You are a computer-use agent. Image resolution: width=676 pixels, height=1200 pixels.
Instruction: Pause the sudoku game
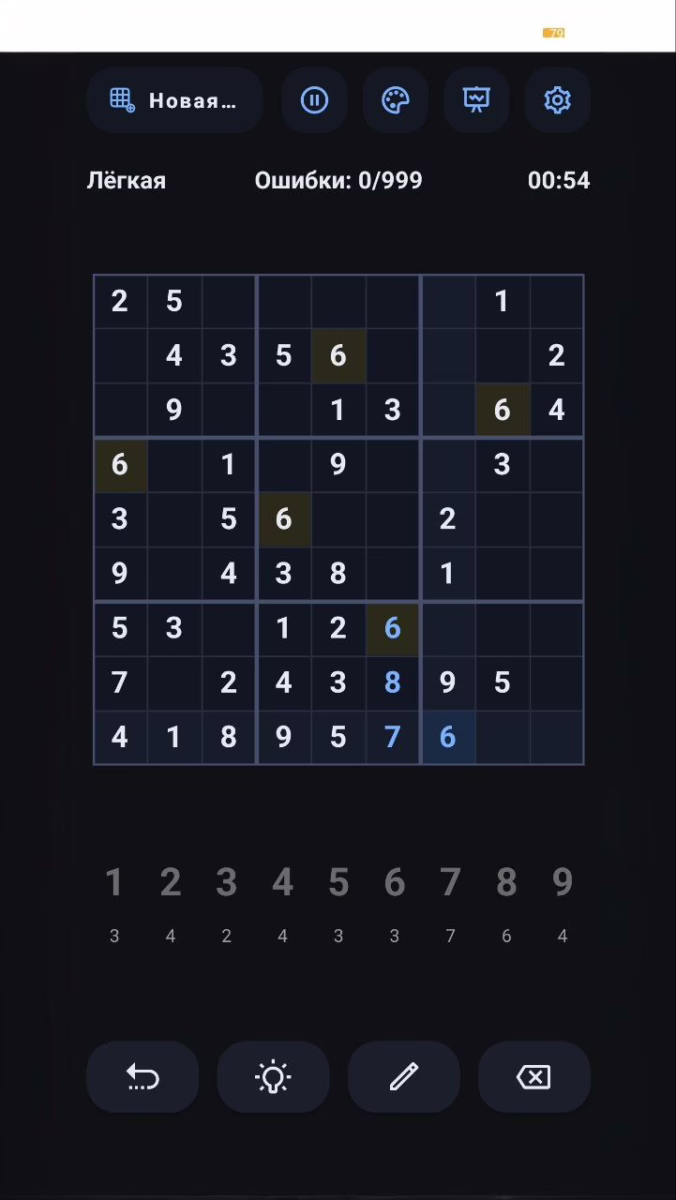pos(314,100)
